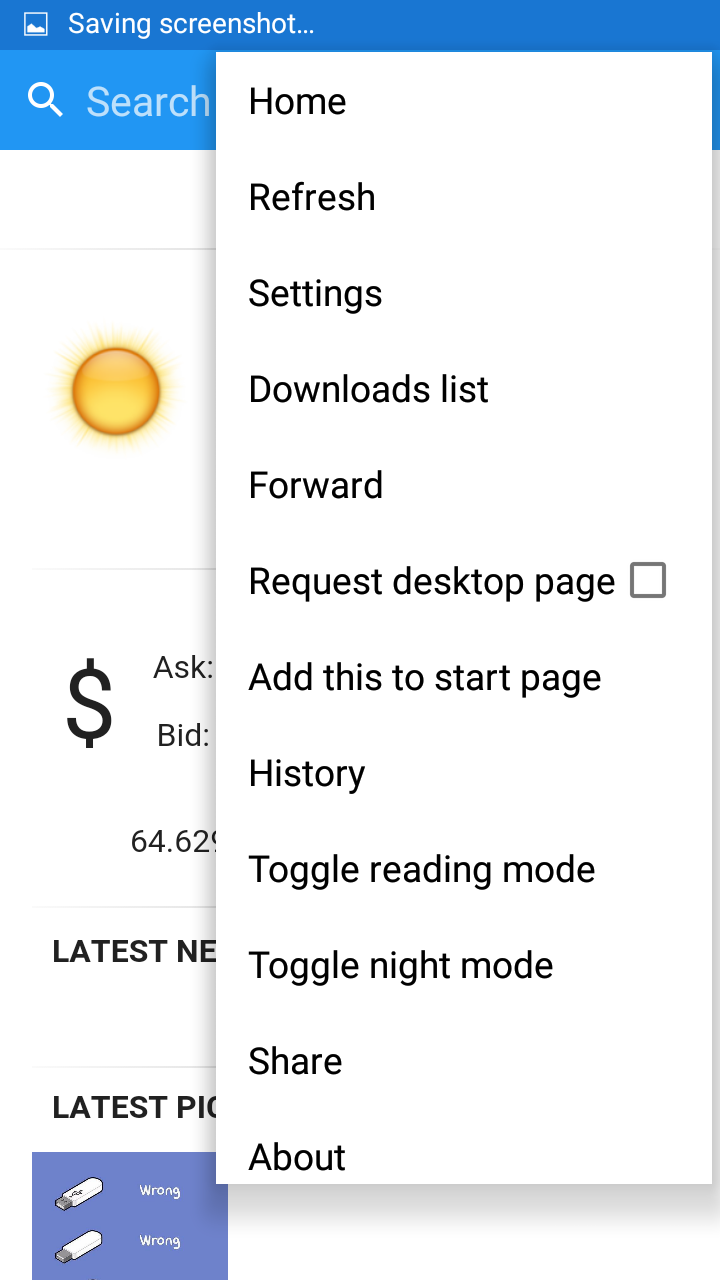The width and height of the screenshot is (720, 1280).
Task: Select Refresh to reload the page
Action: pyautogui.click(x=312, y=197)
